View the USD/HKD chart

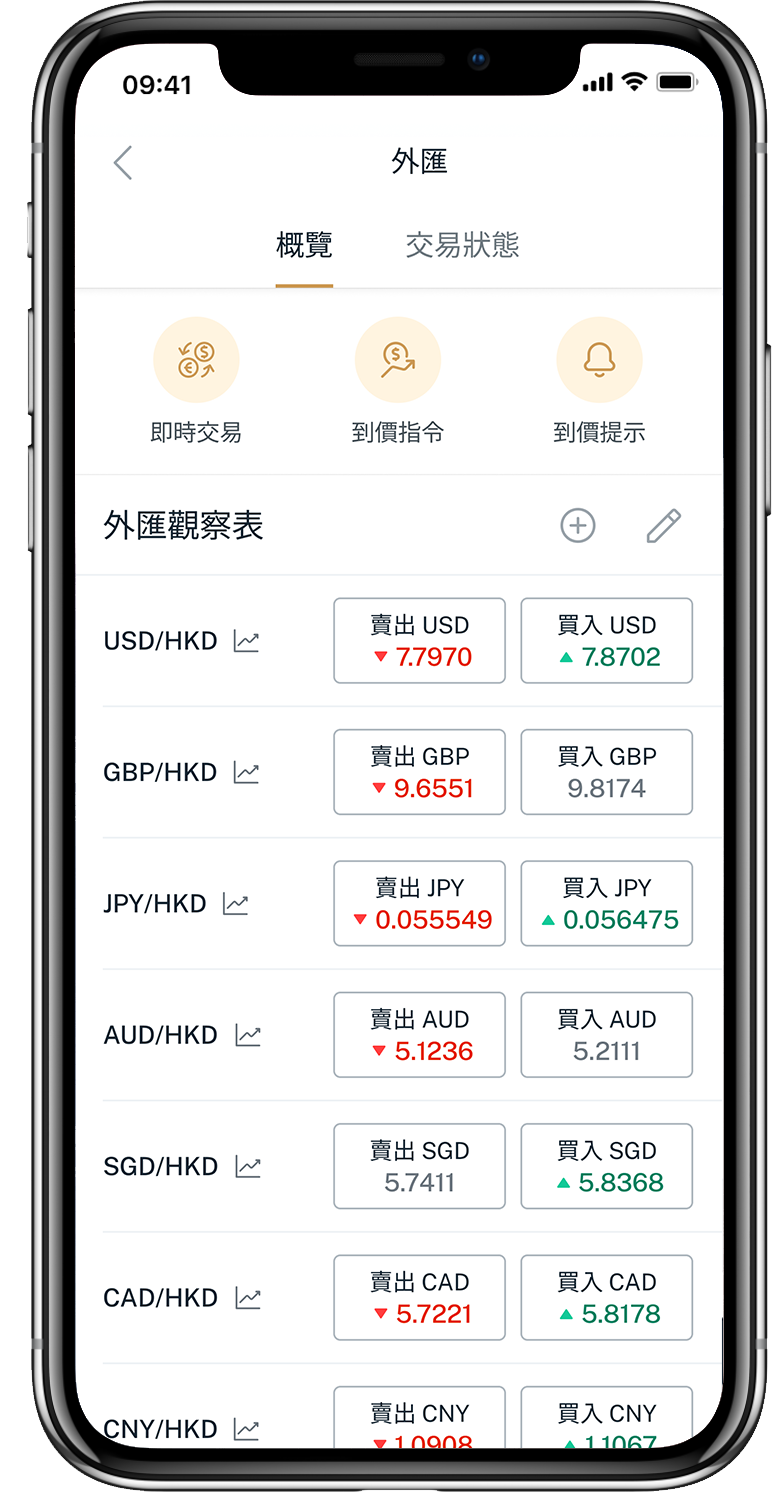click(x=246, y=641)
